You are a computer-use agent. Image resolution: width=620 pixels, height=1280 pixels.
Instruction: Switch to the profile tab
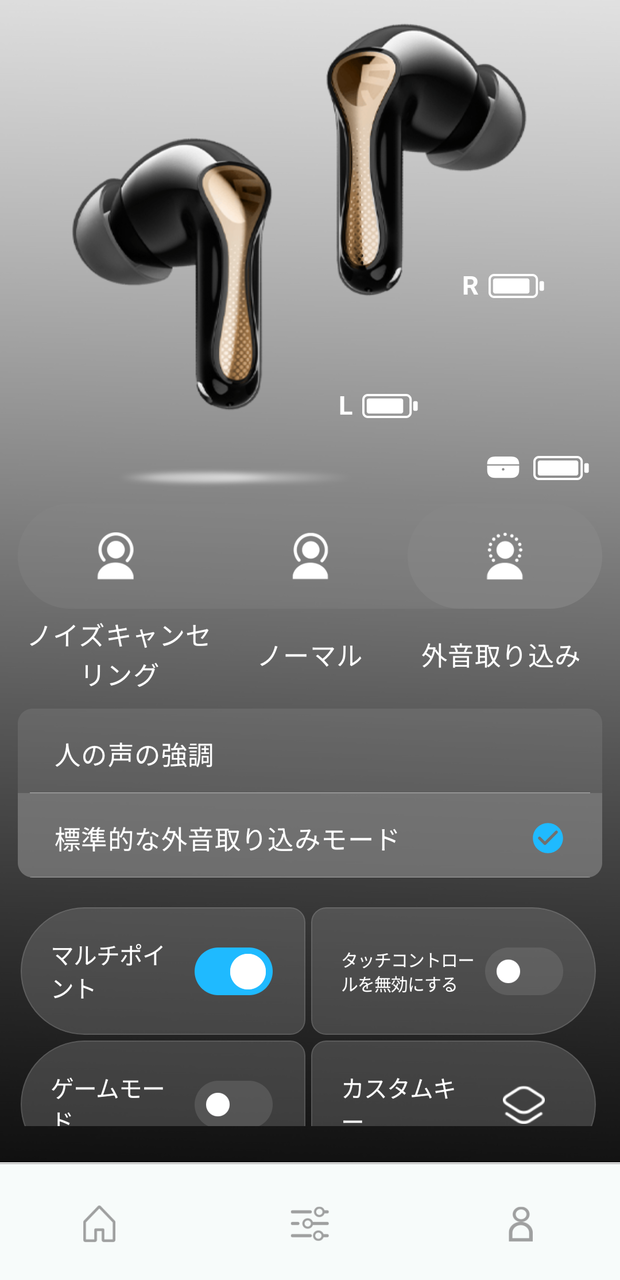(x=520, y=1223)
